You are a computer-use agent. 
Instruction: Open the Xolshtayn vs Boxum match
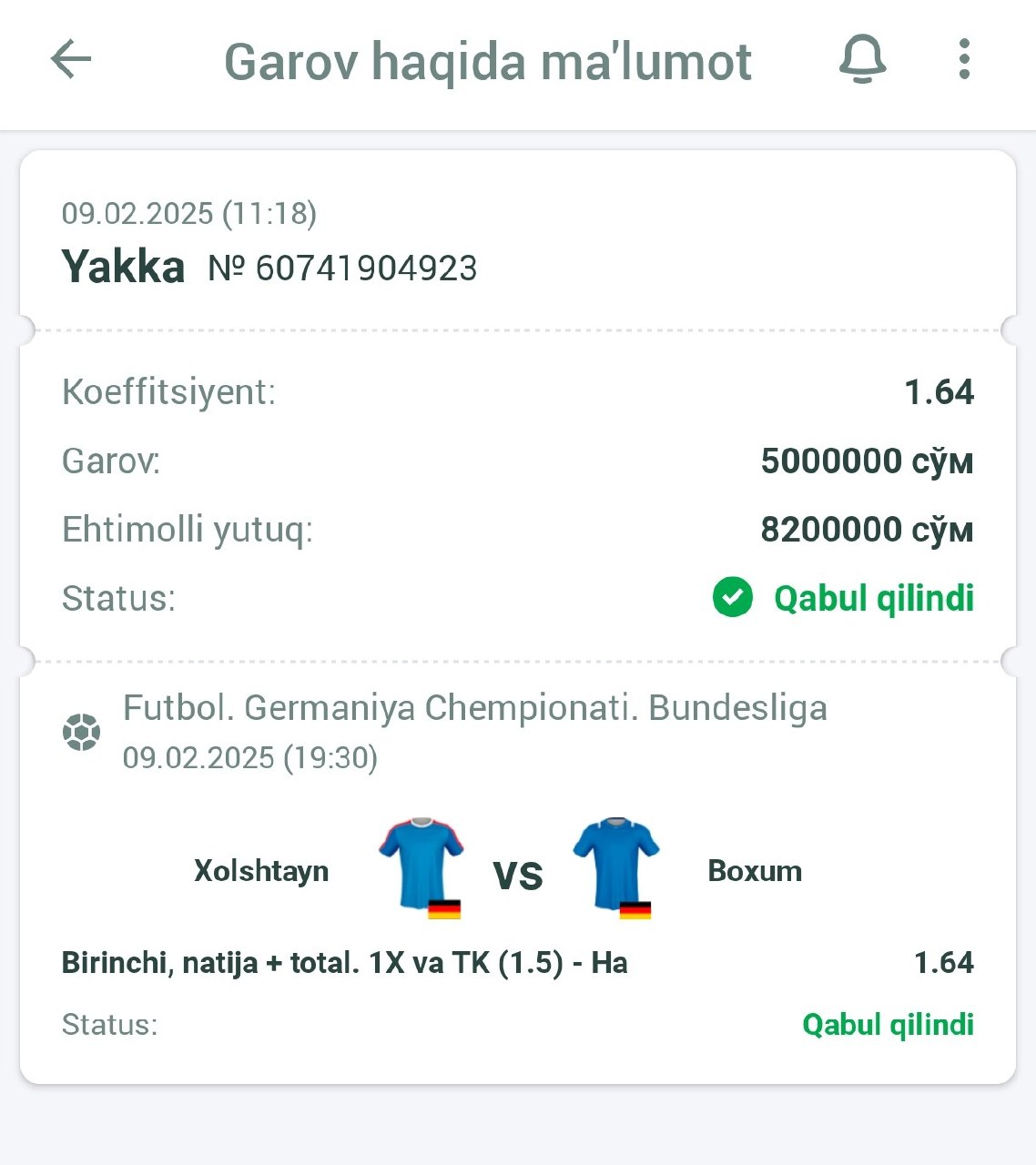click(x=517, y=871)
